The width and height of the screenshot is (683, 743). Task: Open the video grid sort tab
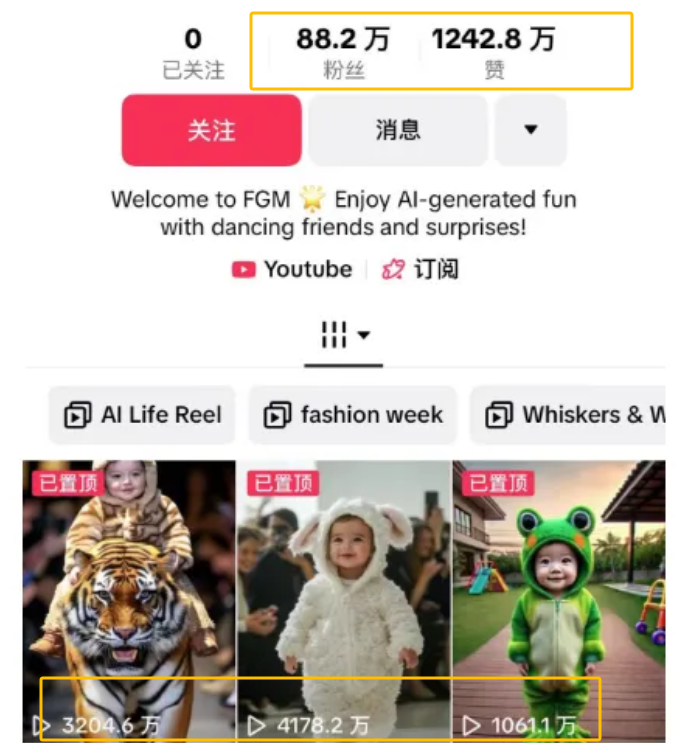click(344, 335)
